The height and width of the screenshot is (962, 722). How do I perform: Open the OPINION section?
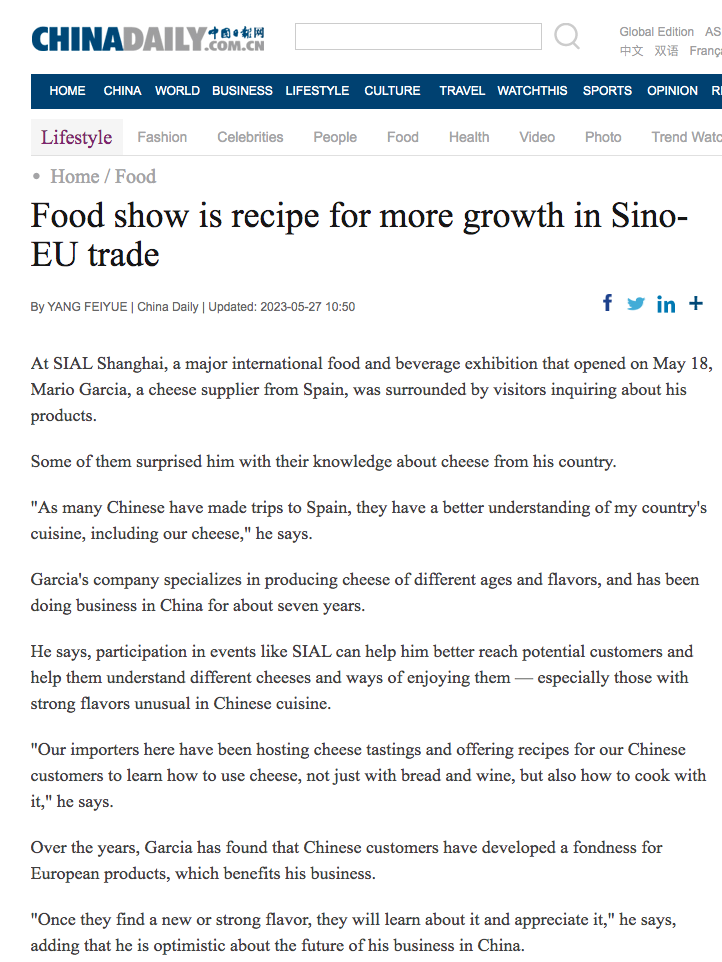(672, 91)
